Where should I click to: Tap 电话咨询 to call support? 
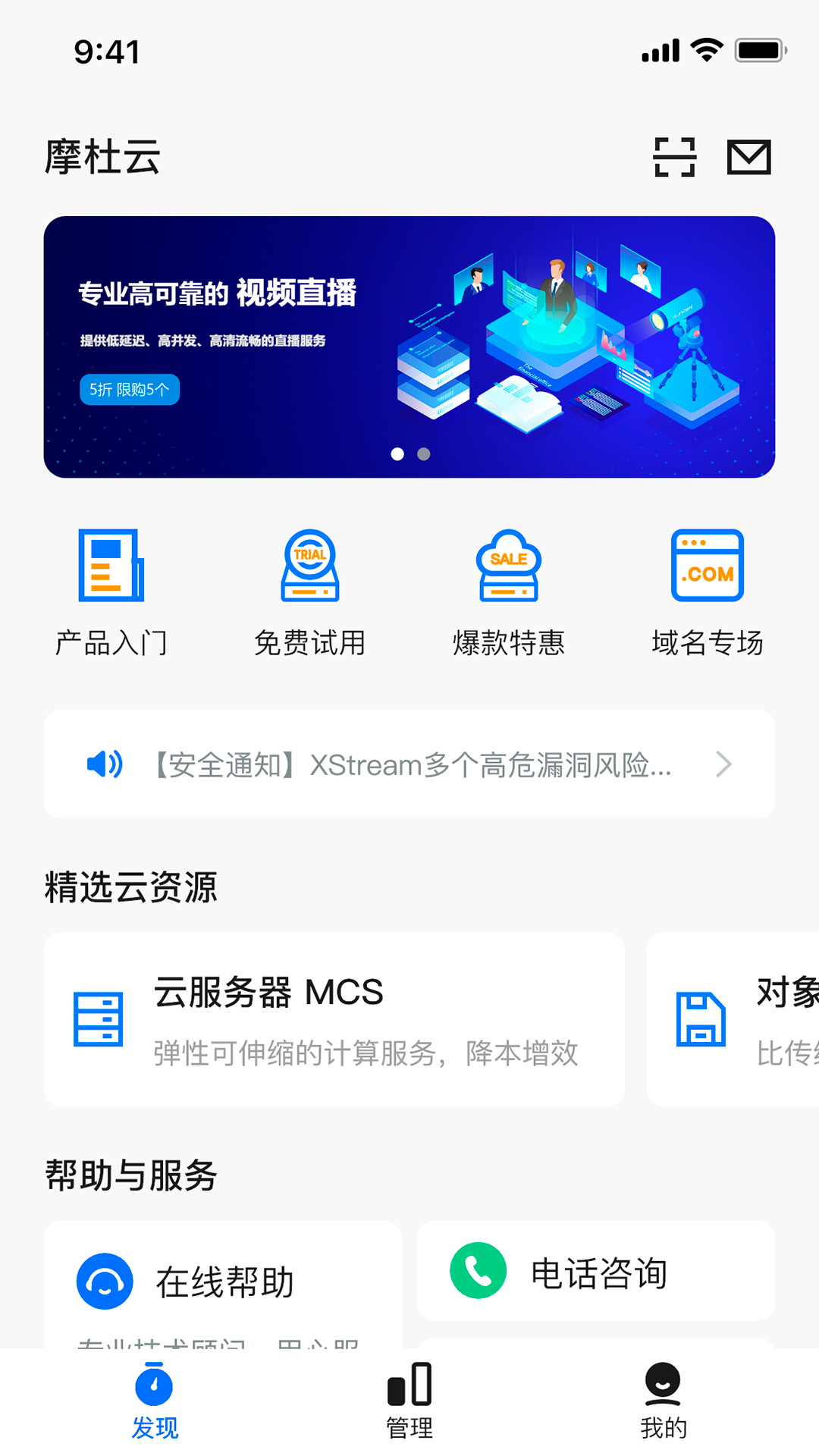click(x=596, y=1271)
